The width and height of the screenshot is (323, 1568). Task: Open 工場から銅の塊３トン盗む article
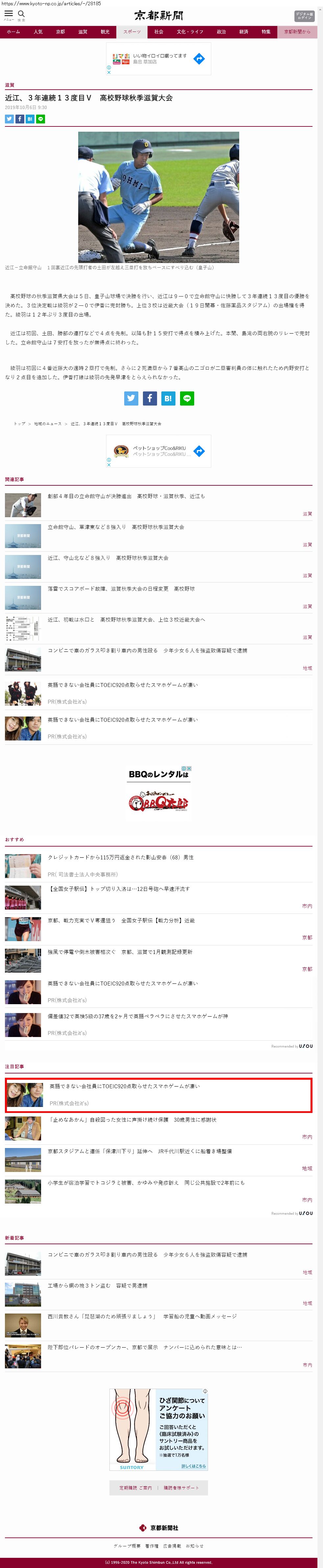97,1286
